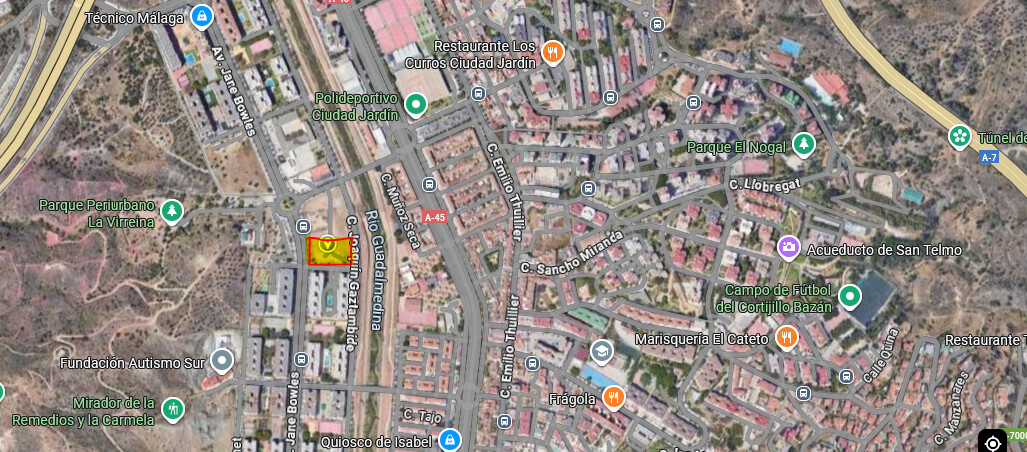Screen dimensions: 1027x452
Task: Open Polideportivo Ciudad Jardín marker
Action: (416, 104)
